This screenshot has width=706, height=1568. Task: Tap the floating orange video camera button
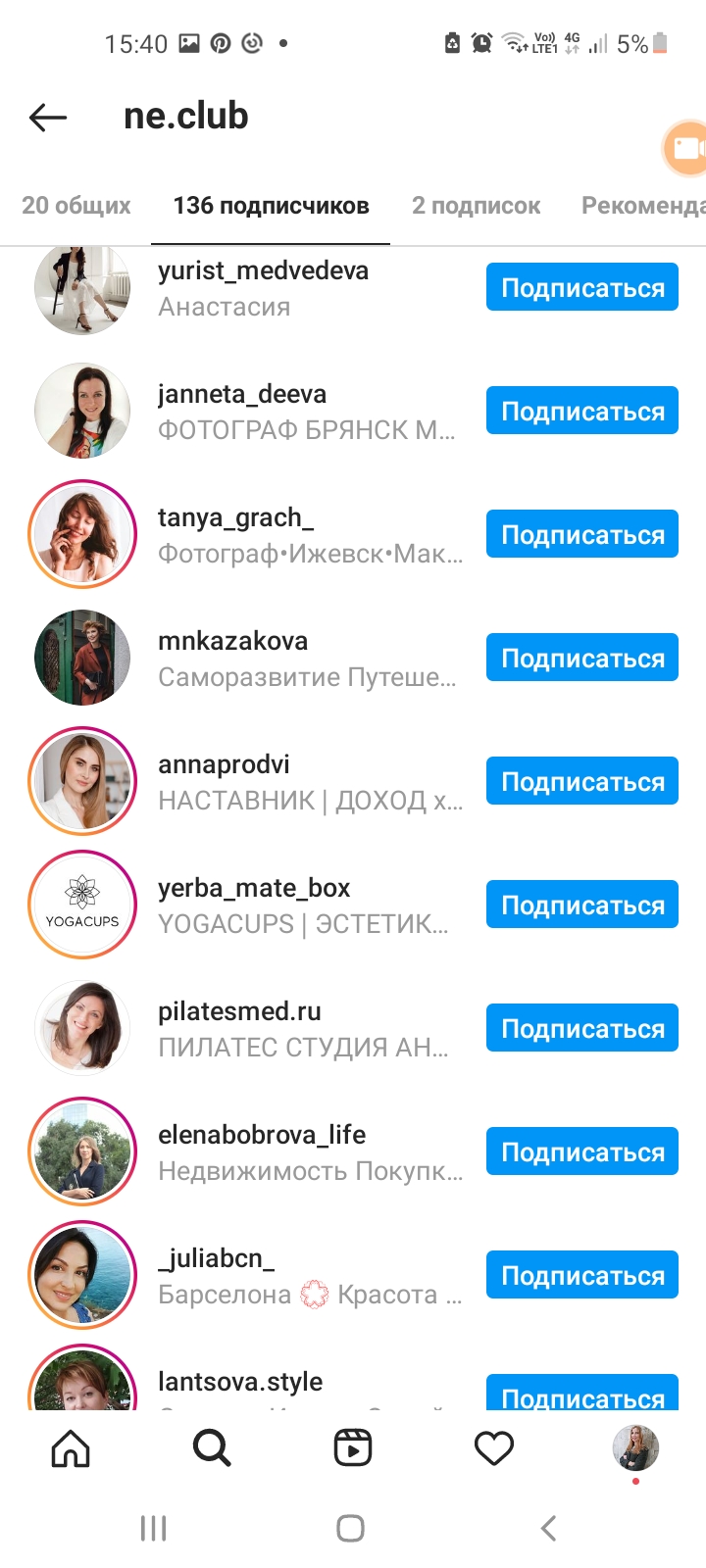click(685, 148)
